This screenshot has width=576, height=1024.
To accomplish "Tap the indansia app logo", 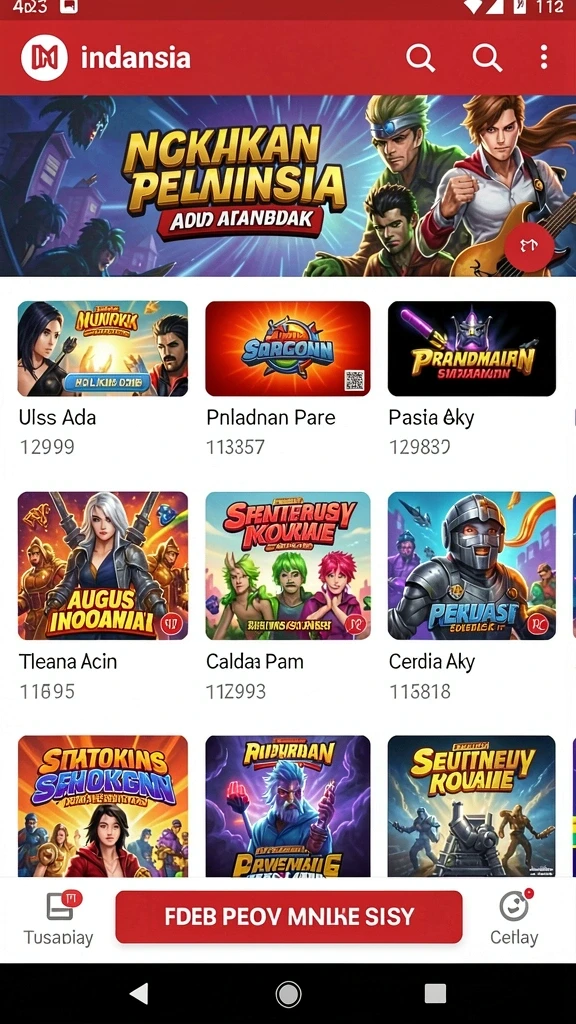I will click(x=44, y=57).
